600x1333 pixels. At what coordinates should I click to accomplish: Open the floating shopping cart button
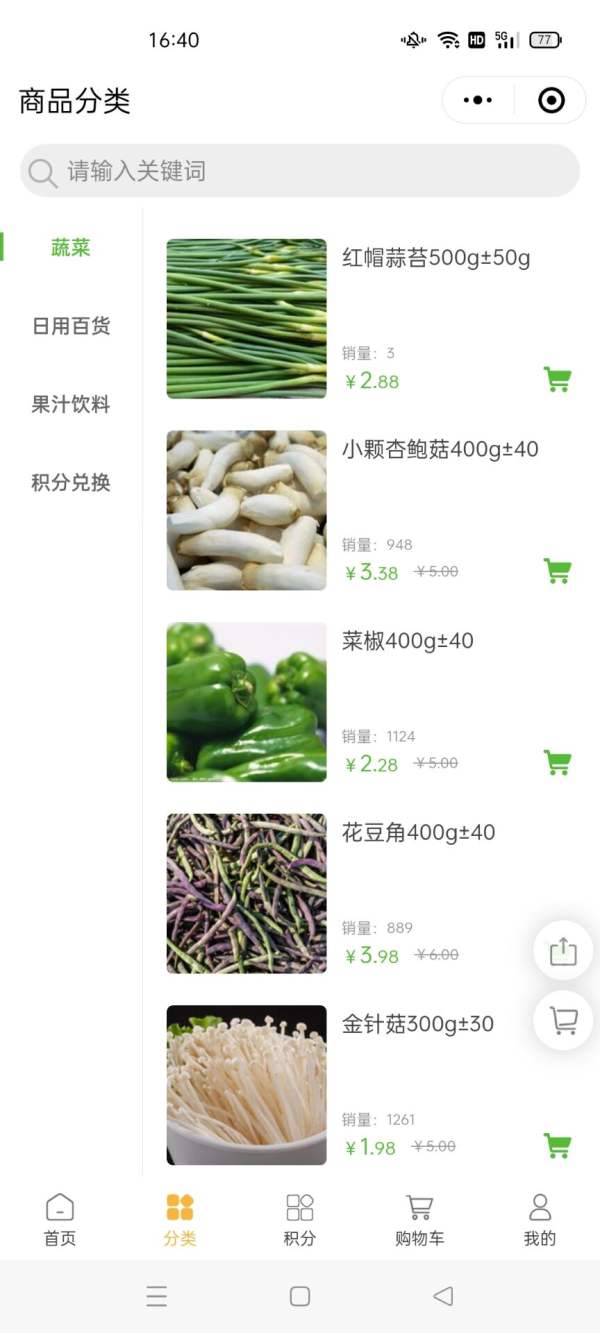563,1021
